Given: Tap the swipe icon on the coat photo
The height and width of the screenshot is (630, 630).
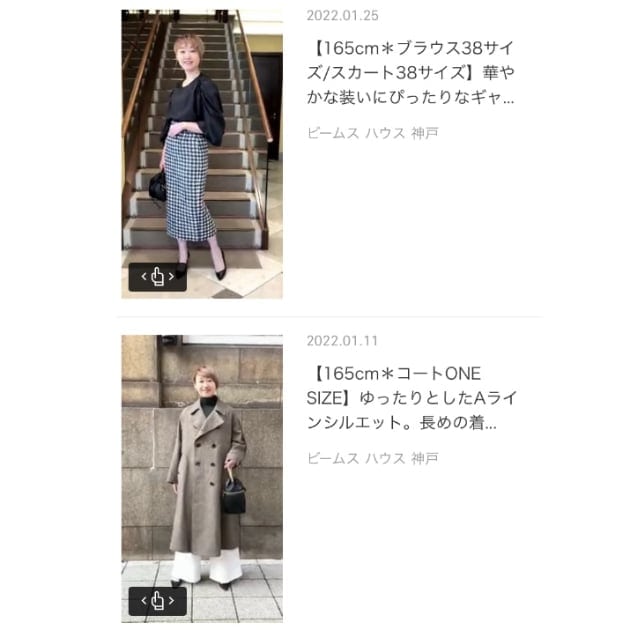Looking at the screenshot, I should [x=157, y=601].
